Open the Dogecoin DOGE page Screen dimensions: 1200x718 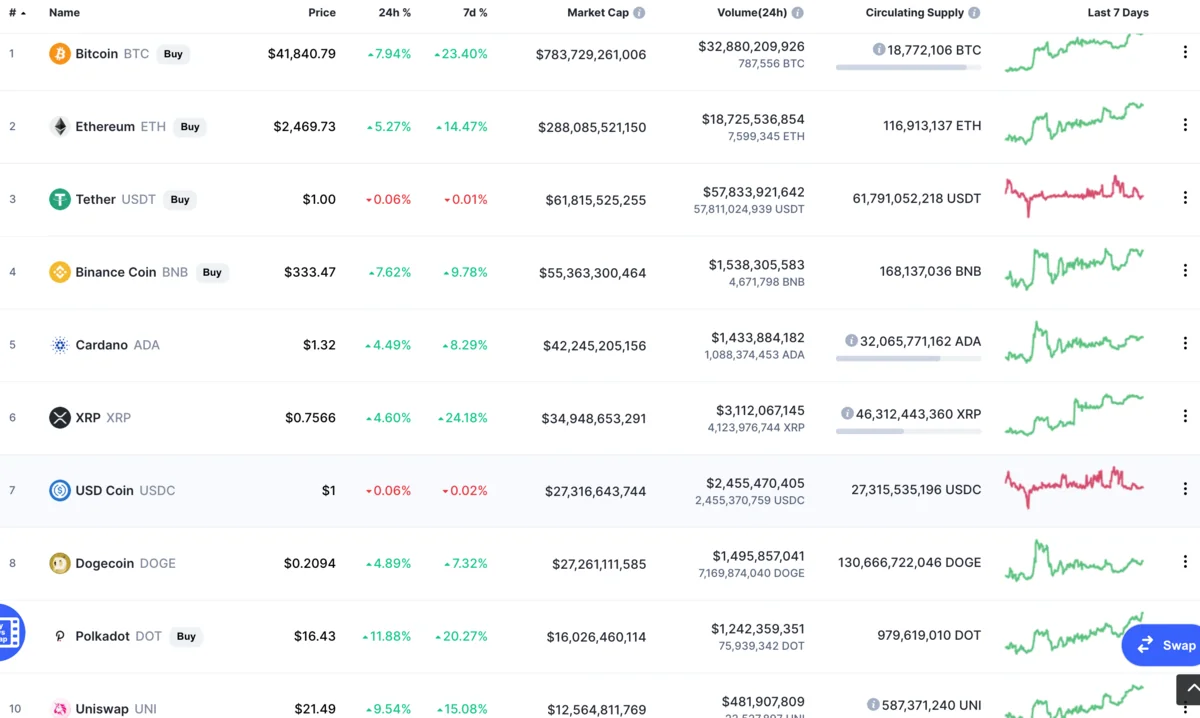pyautogui.click(x=105, y=564)
